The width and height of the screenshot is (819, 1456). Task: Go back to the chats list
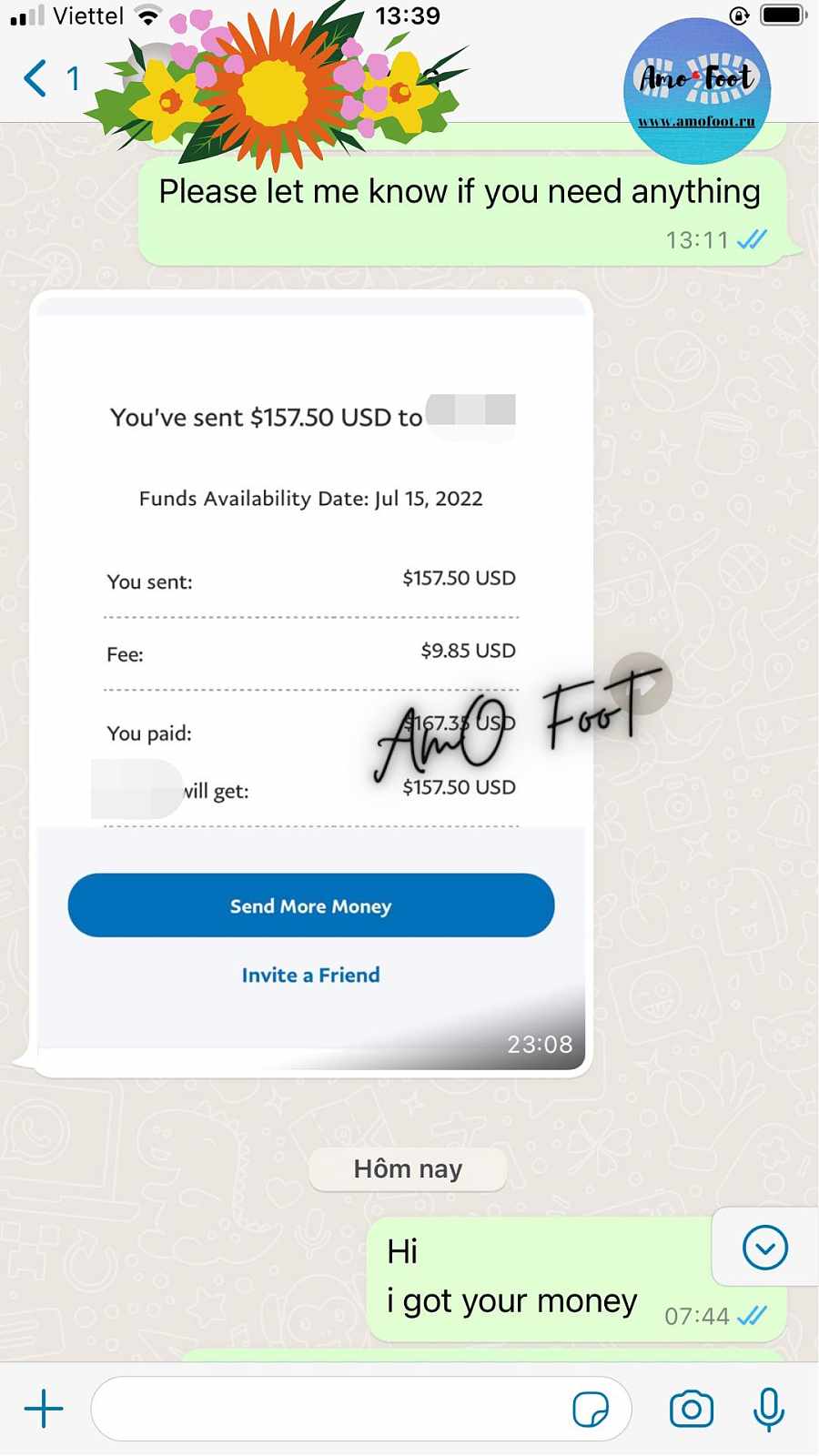(x=36, y=78)
